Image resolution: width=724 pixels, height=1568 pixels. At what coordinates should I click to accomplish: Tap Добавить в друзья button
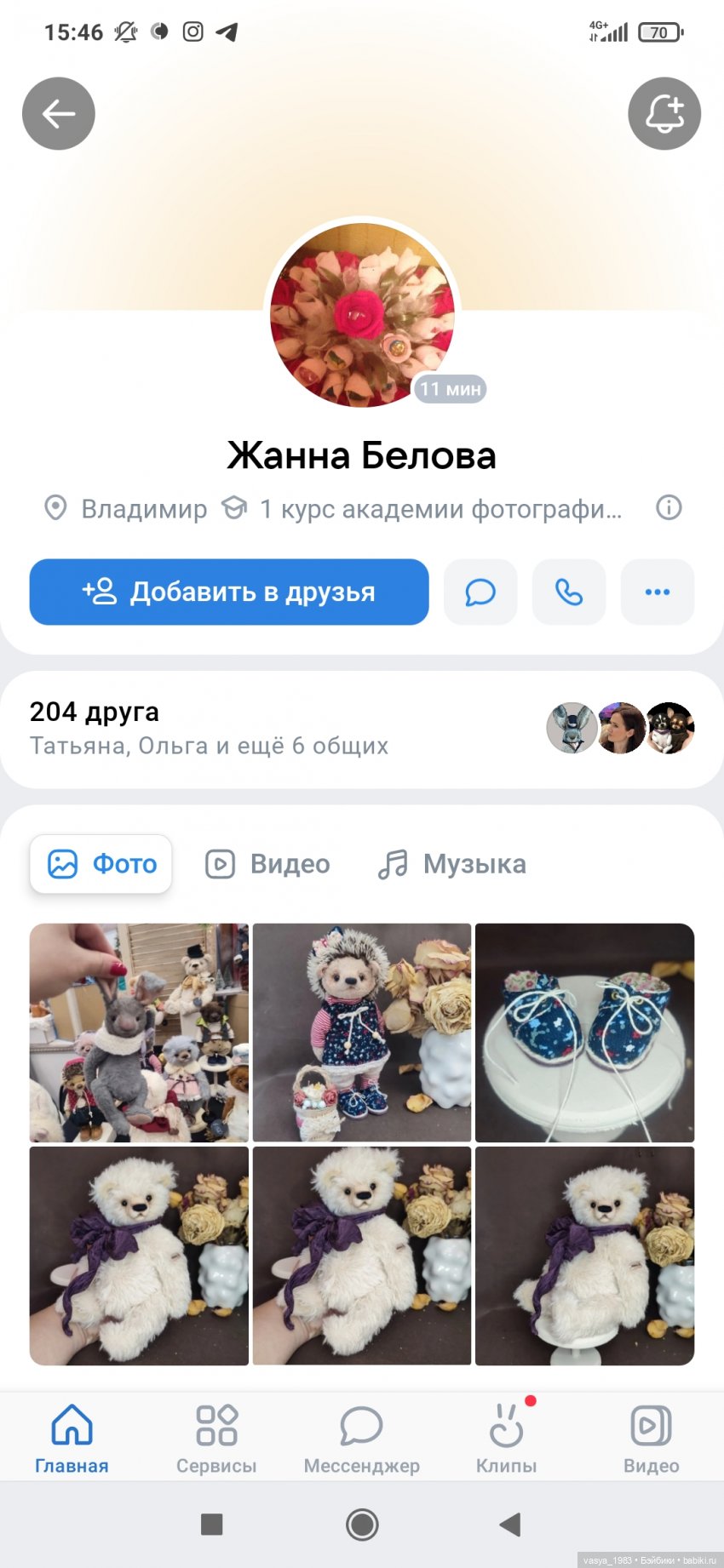(229, 592)
